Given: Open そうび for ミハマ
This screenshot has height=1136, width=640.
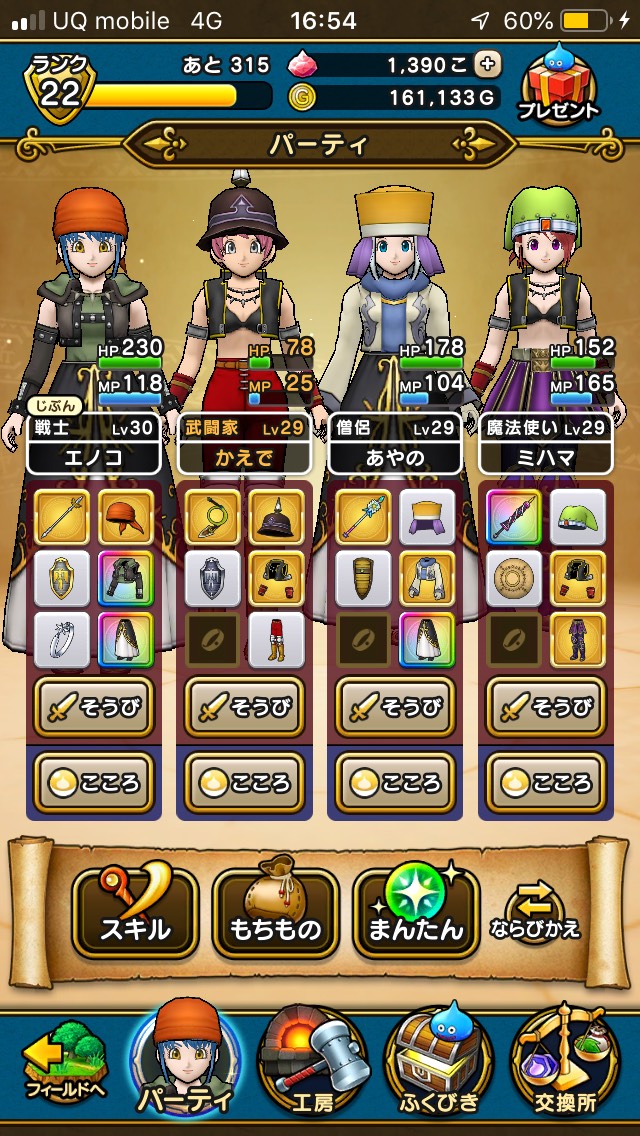Looking at the screenshot, I should (x=546, y=708).
